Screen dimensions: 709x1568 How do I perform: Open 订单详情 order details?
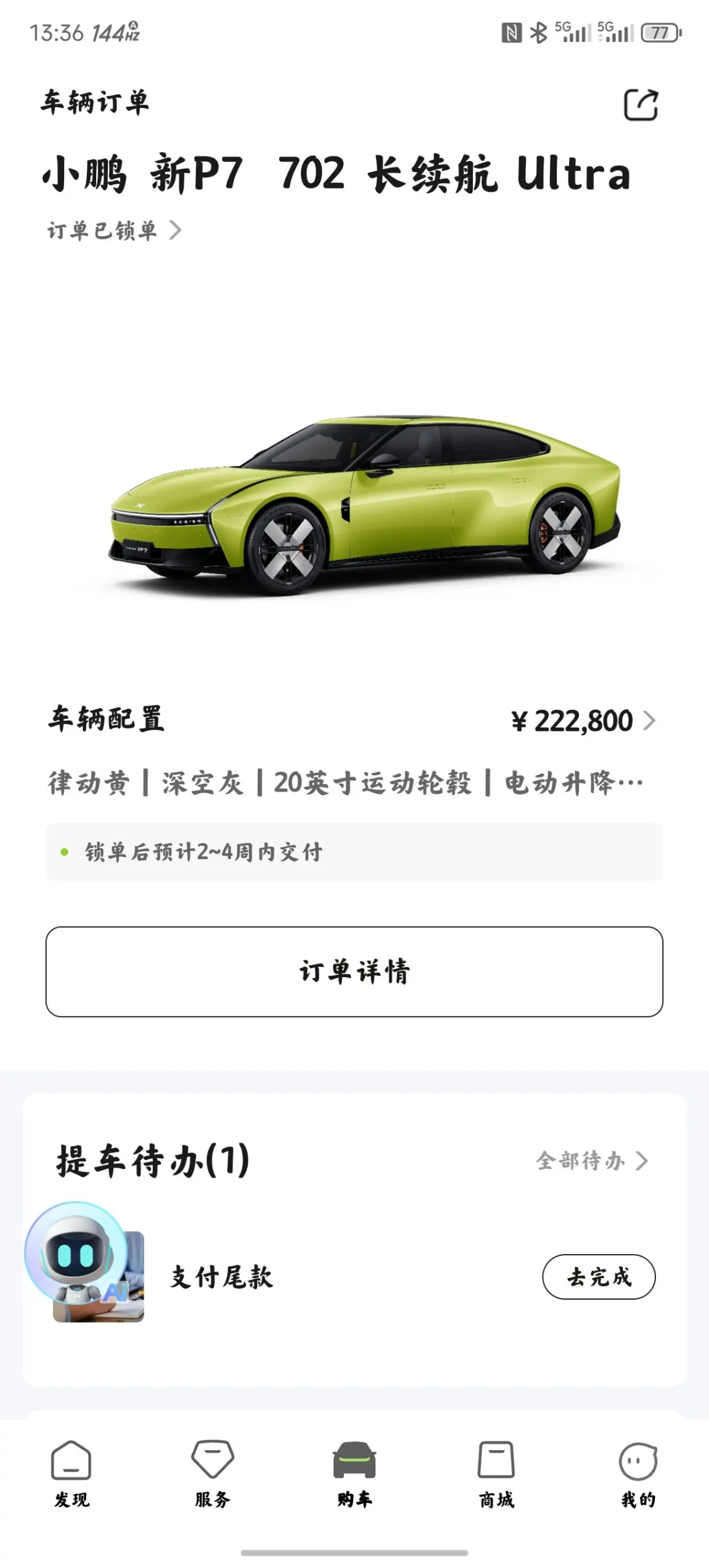[x=354, y=972]
